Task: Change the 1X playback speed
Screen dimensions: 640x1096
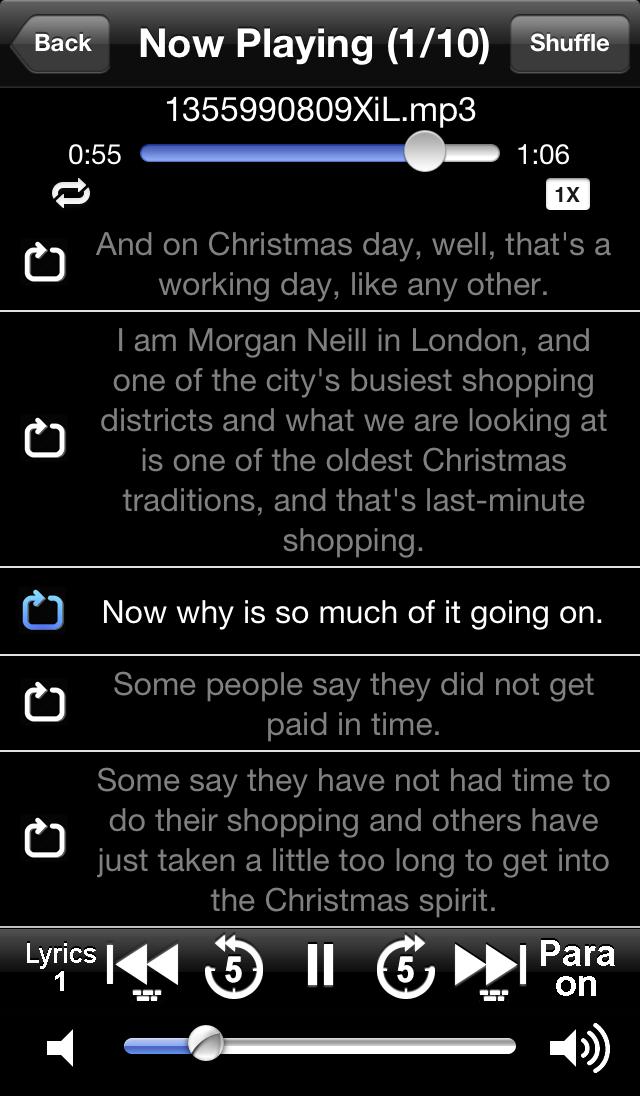Action: (567, 194)
